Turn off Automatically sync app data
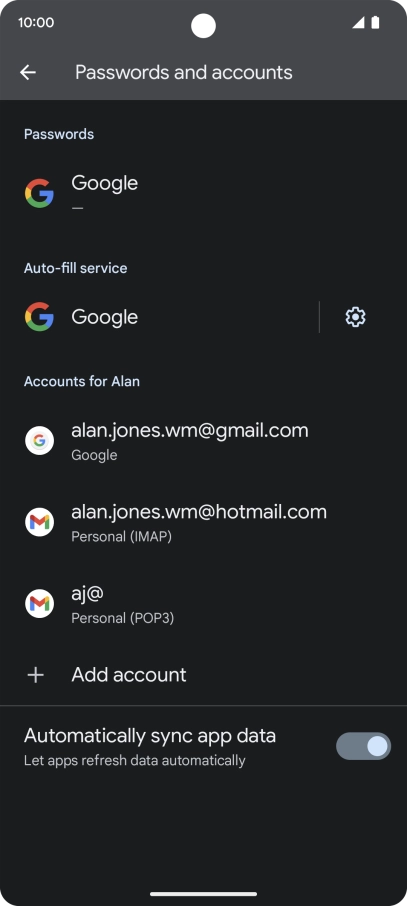Image resolution: width=407 pixels, height=906 pixels. pyautogui.click(x=363, y=746)
